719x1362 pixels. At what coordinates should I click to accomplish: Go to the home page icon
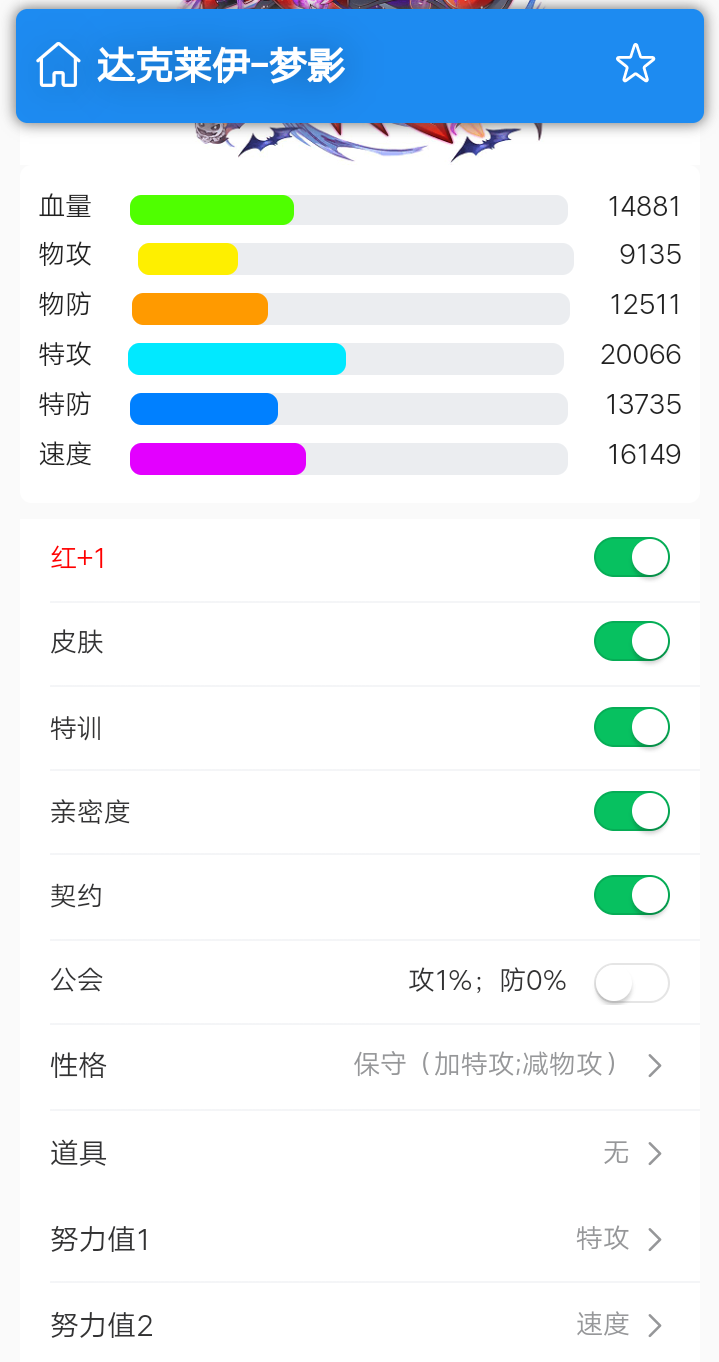click(x=58, y=66)
